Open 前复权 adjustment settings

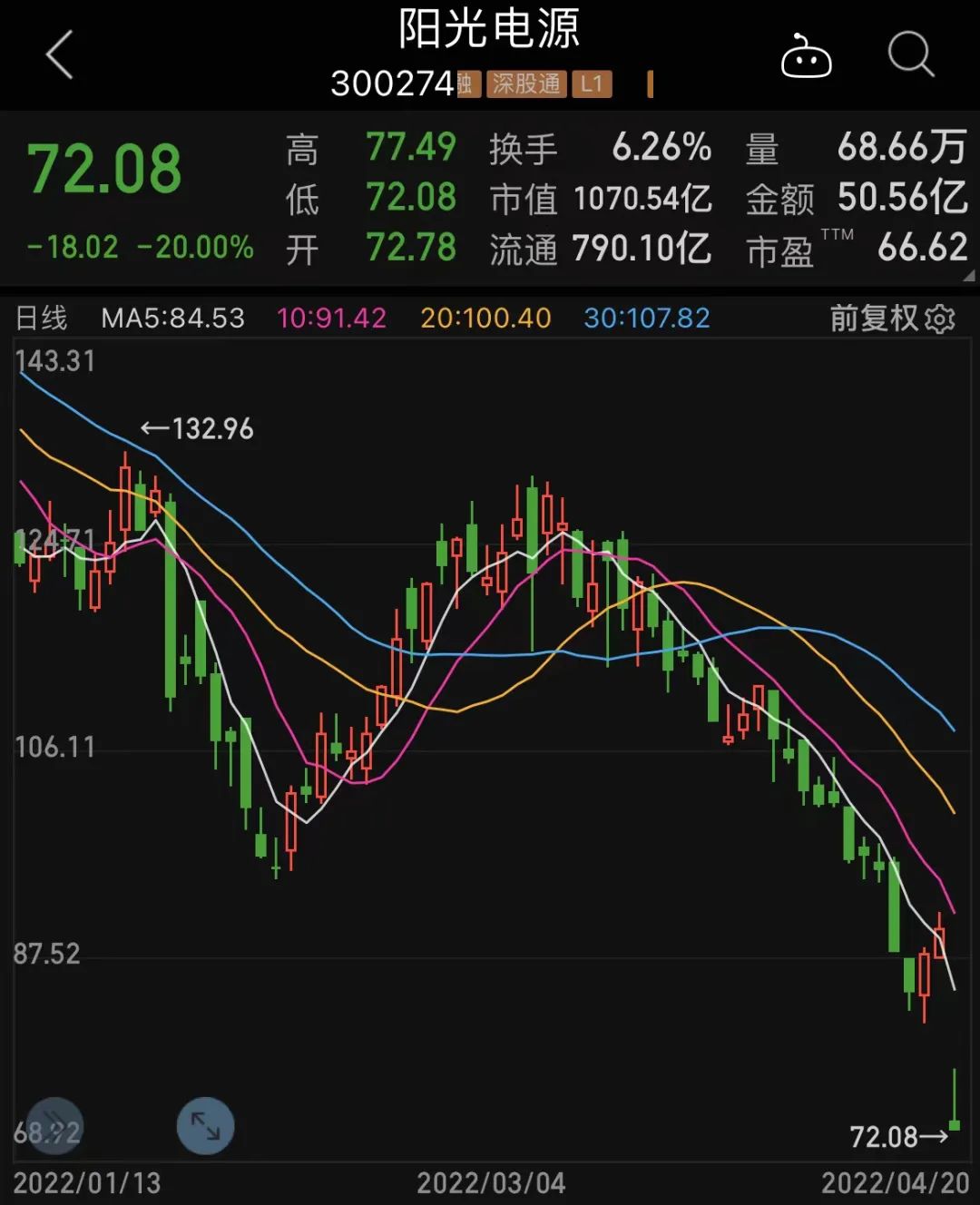tap(891, 318)
